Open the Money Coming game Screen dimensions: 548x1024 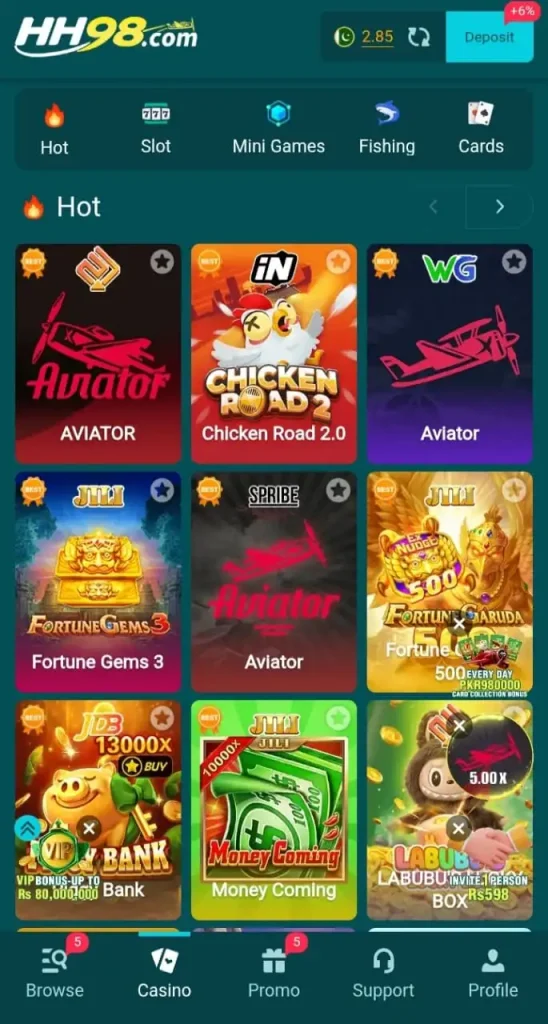(274, 810)
